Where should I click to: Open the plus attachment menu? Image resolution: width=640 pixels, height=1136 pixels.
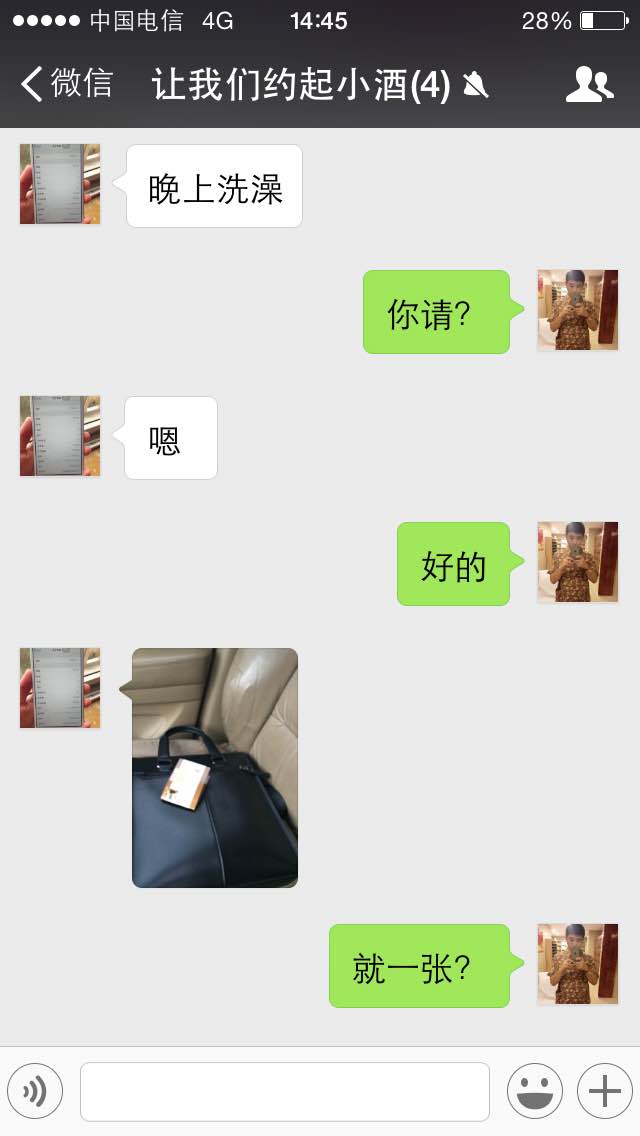[x=604, y=1090]
